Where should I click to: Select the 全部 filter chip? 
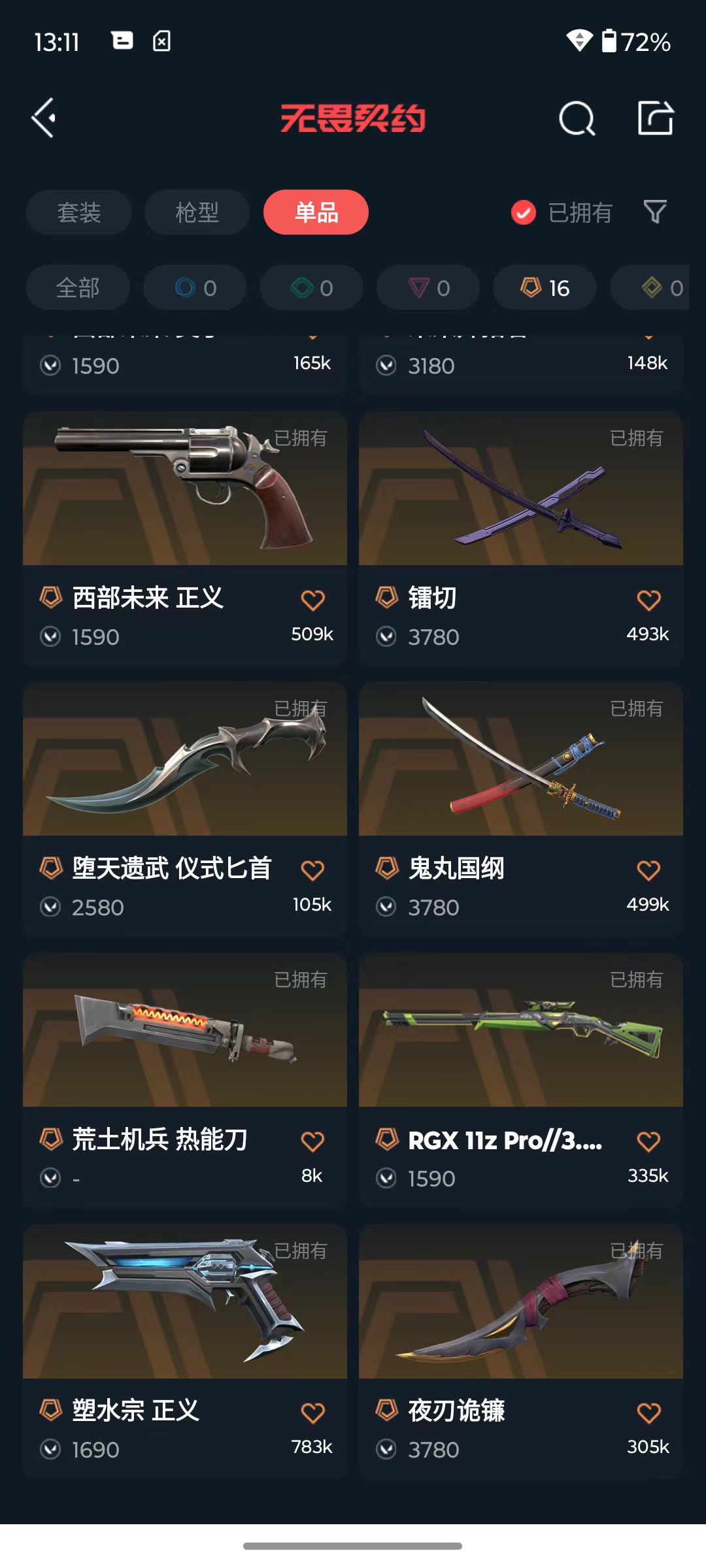pyautogui.click(x=78, y=287)
